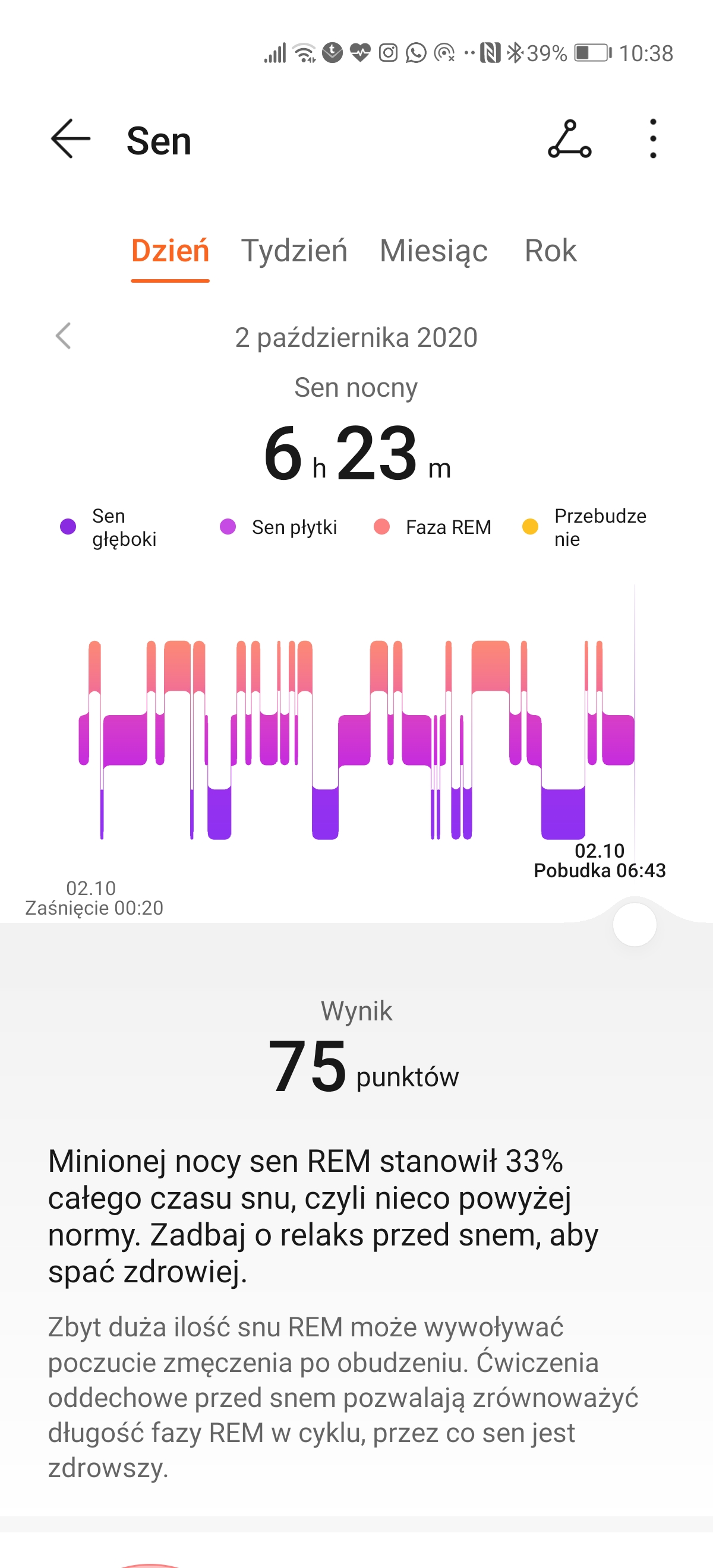Open the three-dot overflow menu
The image size is (713, 1568).
[x=653, y=140]
